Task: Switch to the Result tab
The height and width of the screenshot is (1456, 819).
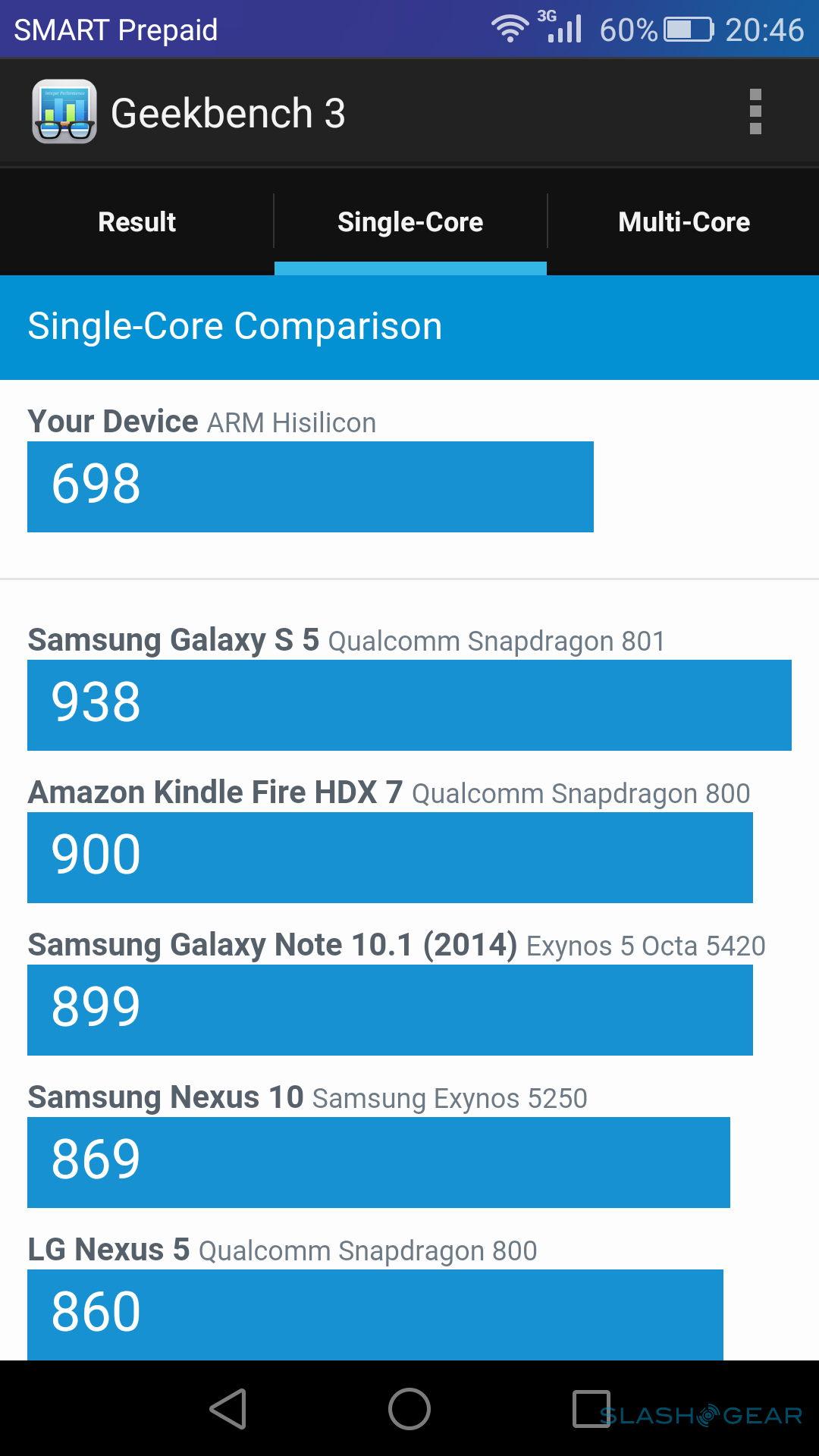Action: tap(136, 222)
